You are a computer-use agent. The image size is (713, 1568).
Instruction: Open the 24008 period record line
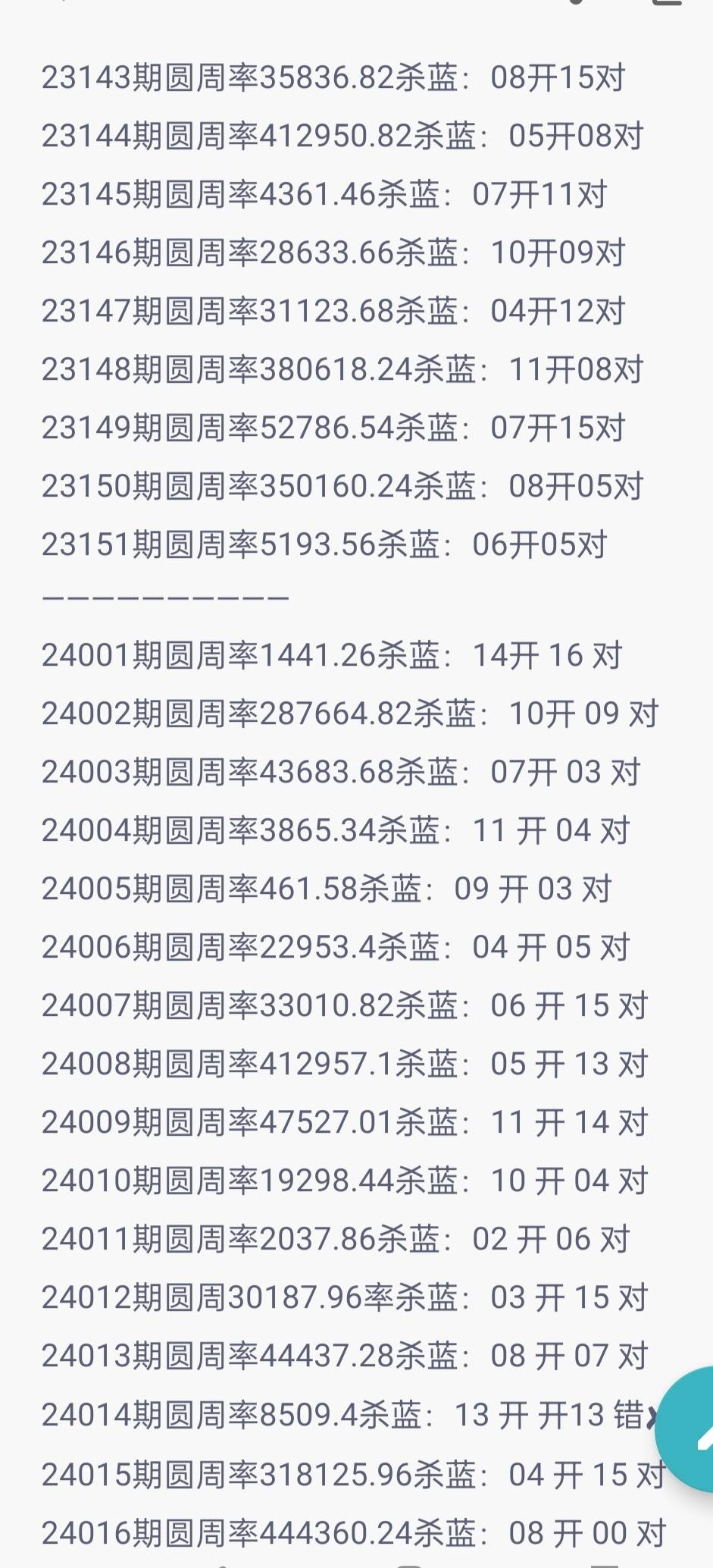[x=345, y=1063]
